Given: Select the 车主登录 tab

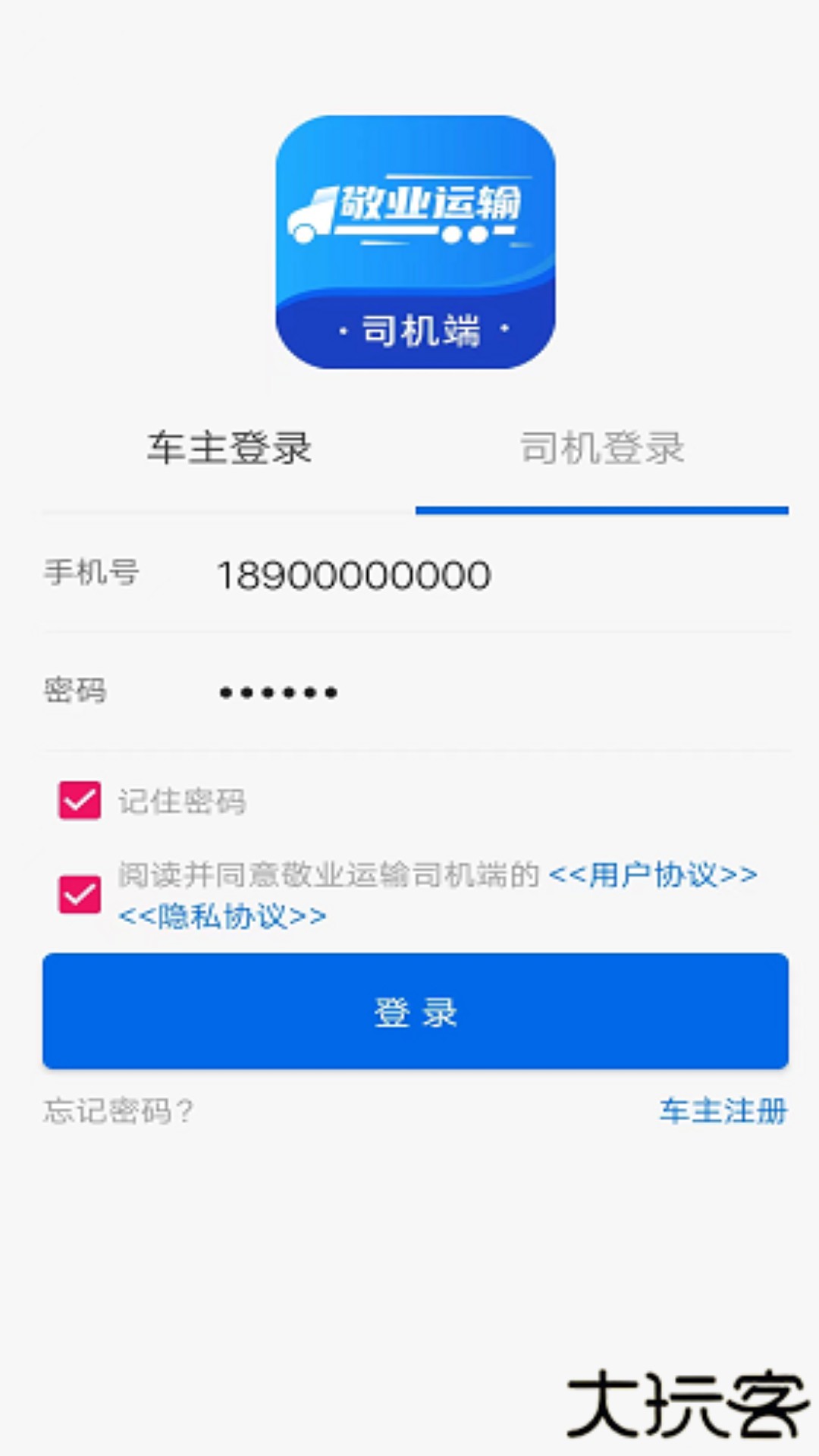Looking at the screenshot, I should [231, 448].
